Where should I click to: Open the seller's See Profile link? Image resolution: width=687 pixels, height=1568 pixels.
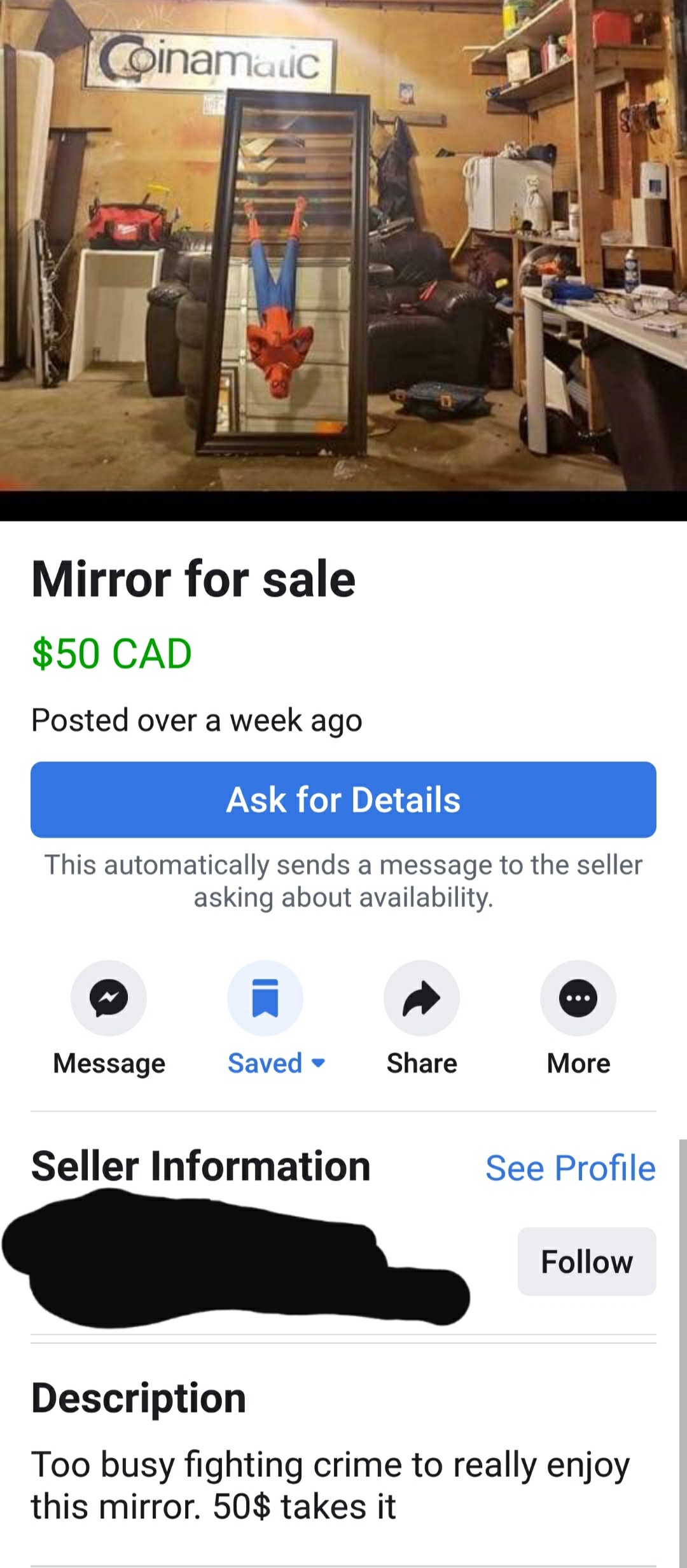pyautogui.click(x=571, y=1168)
